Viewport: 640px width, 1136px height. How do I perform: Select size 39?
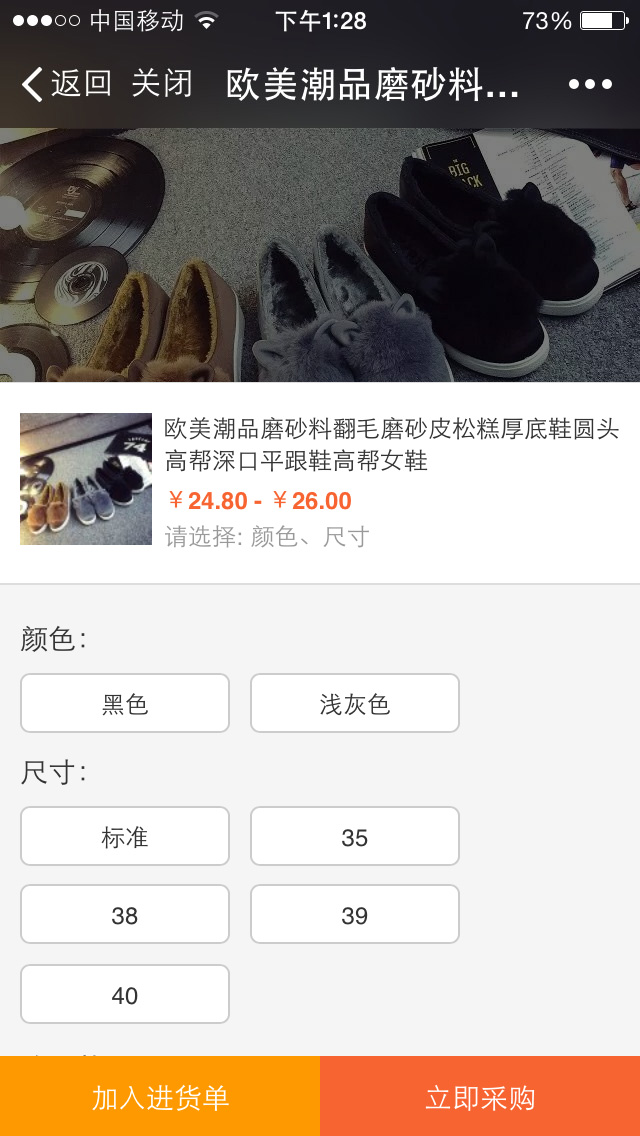tap(355, 914)
